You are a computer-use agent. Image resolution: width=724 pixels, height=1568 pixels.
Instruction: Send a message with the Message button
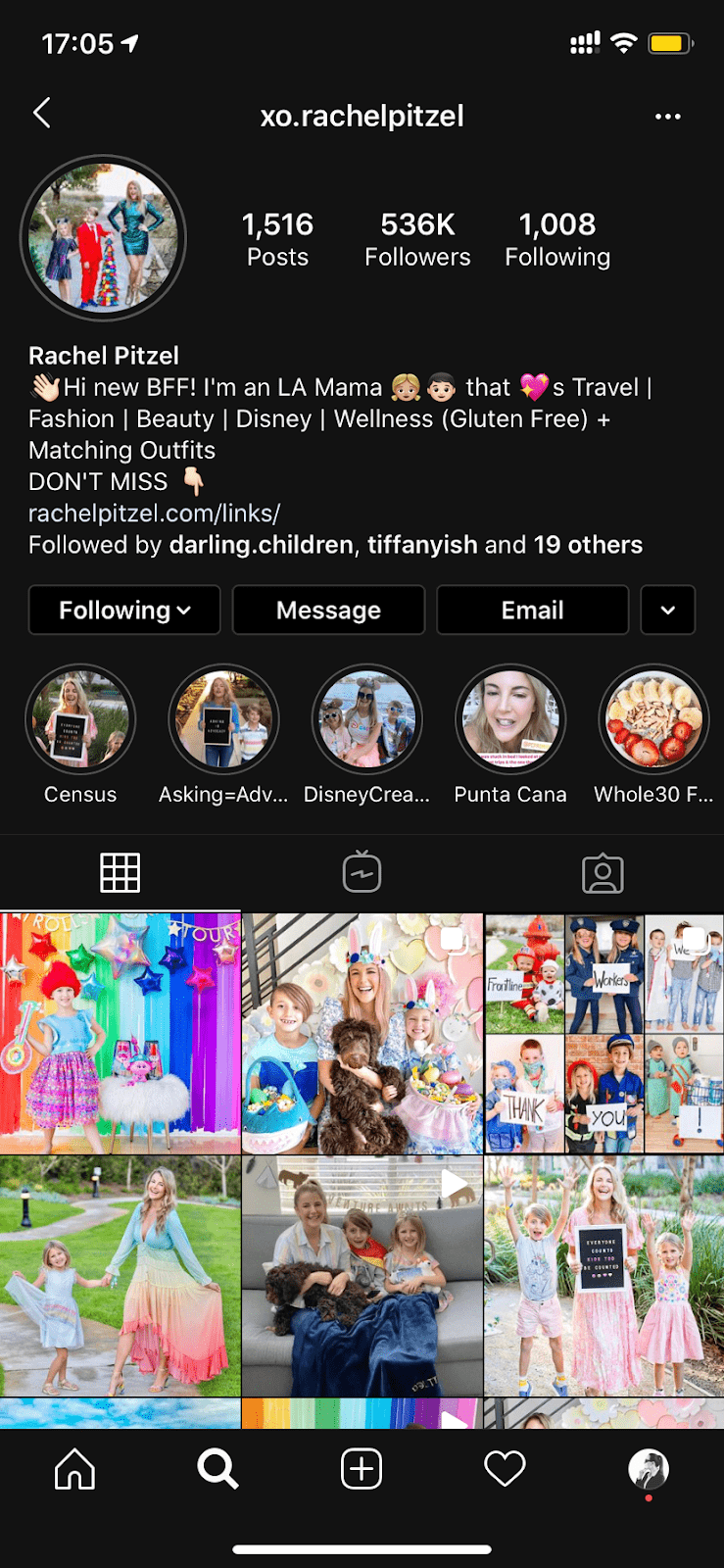[x=328, y=610]
